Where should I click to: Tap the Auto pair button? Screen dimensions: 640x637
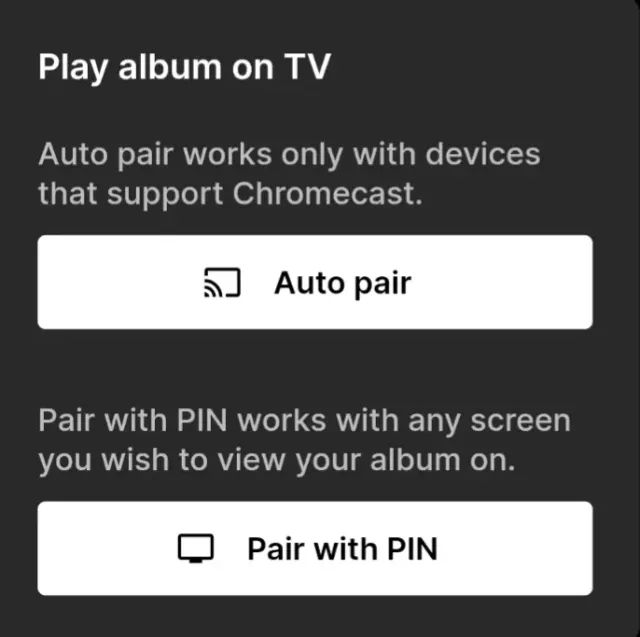pos(314,283)
